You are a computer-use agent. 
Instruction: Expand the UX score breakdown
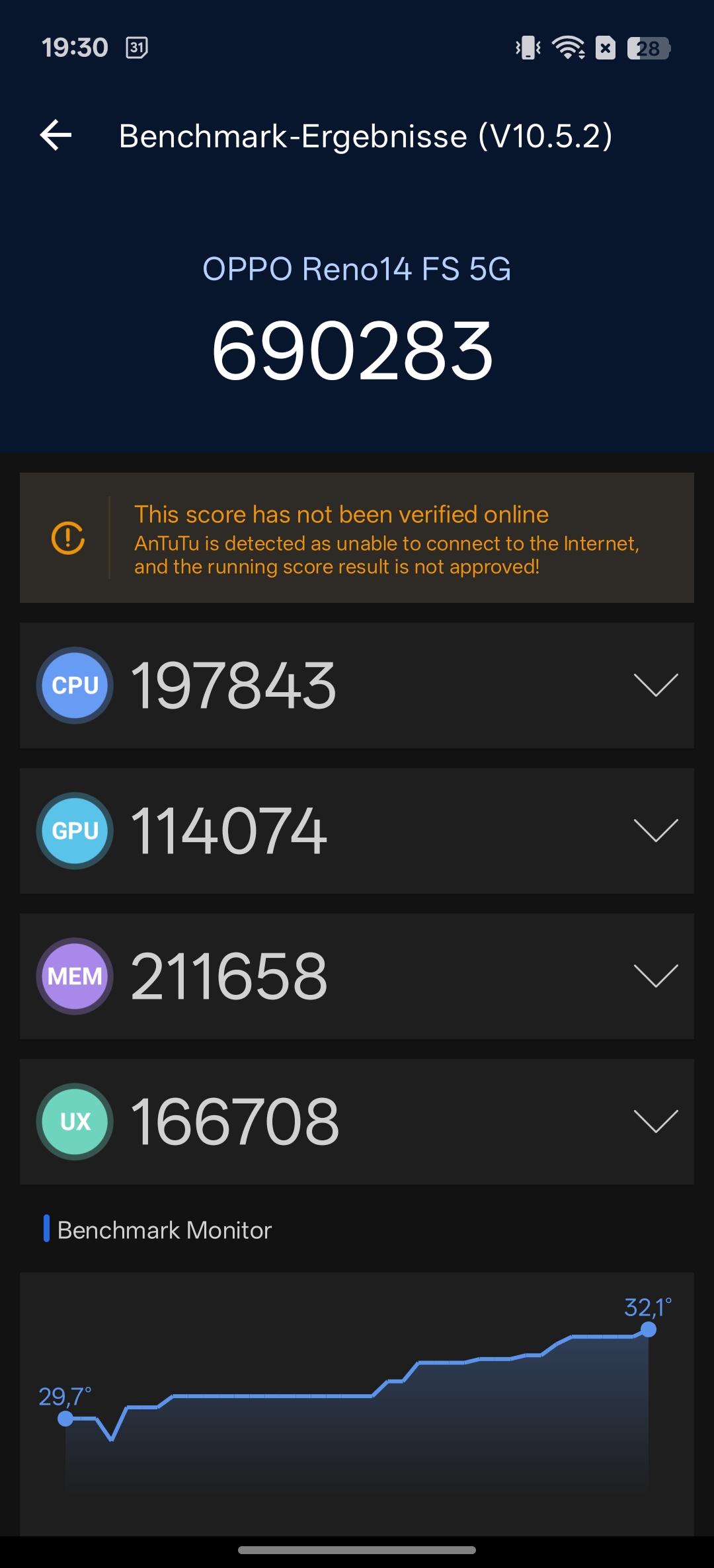point(655,1122)
